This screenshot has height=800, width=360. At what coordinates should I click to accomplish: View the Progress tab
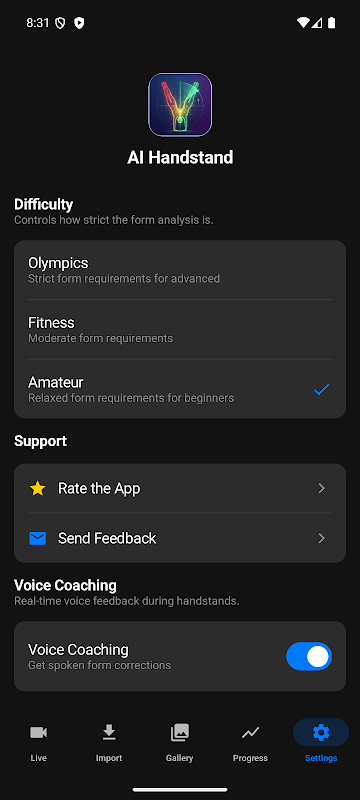pyautogui.click(x=250, y=743)
